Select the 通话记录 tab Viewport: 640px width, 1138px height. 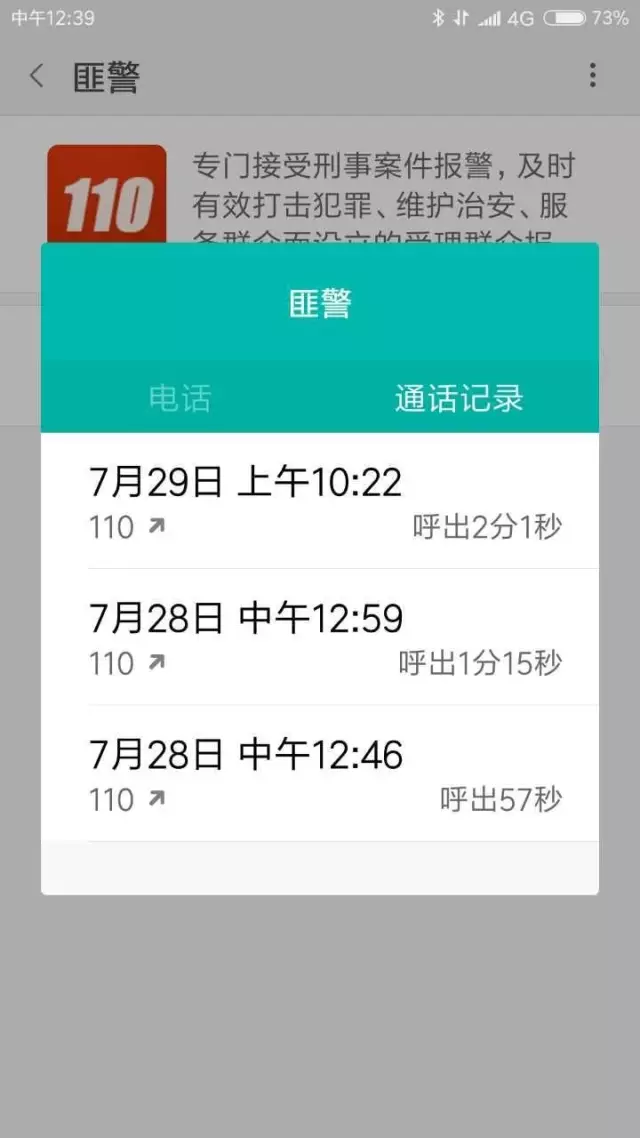tap(459, 398)
